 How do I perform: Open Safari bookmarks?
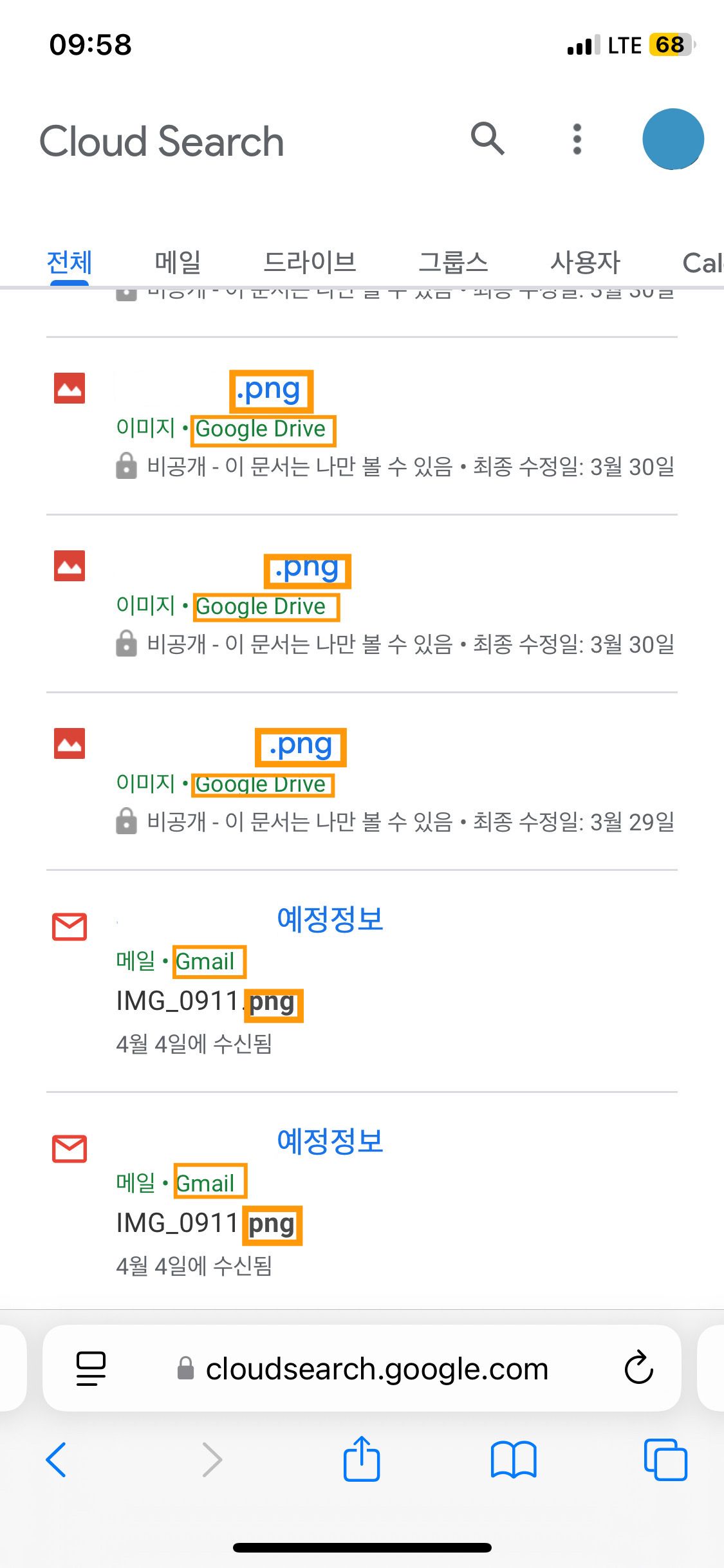(x=513, y=1460)
